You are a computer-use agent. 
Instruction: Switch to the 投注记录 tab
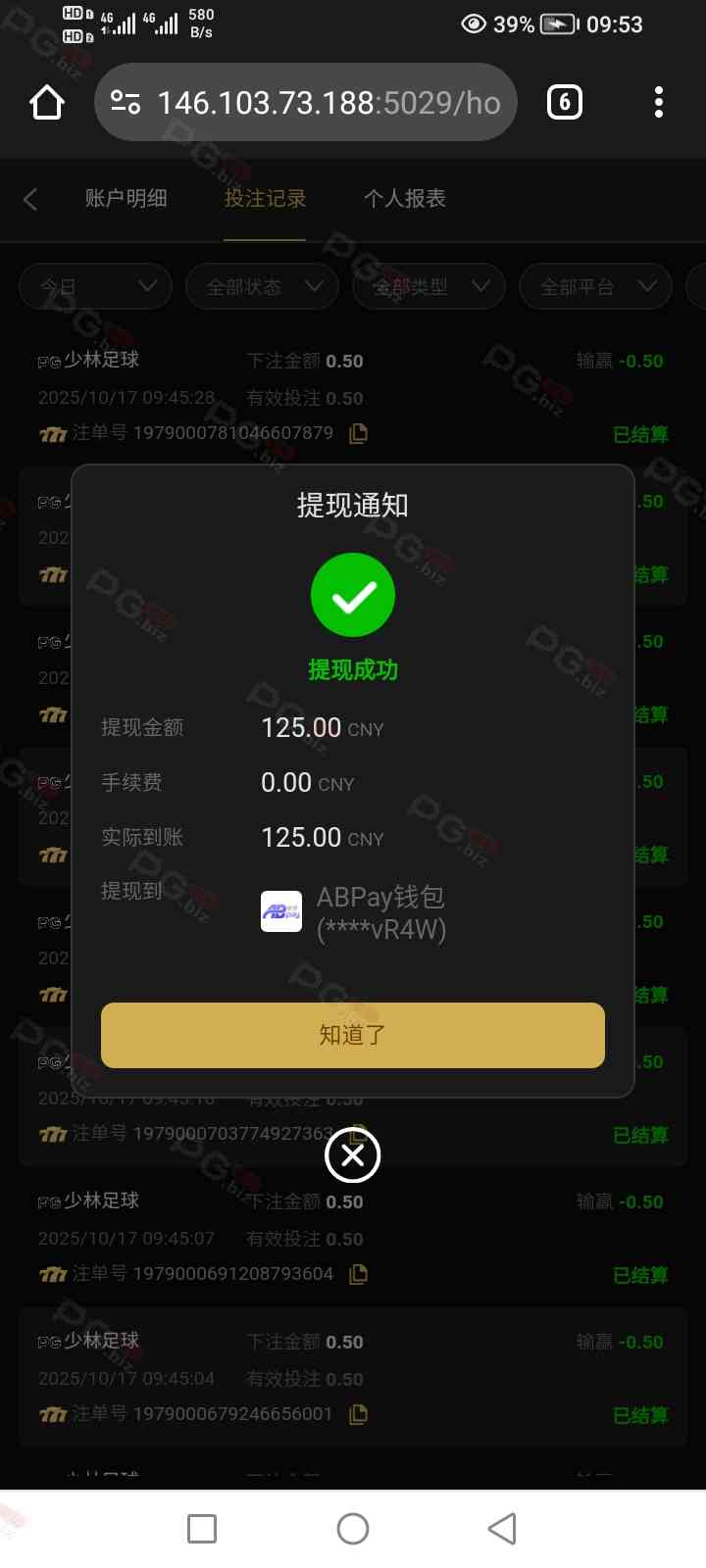(265, 199)
